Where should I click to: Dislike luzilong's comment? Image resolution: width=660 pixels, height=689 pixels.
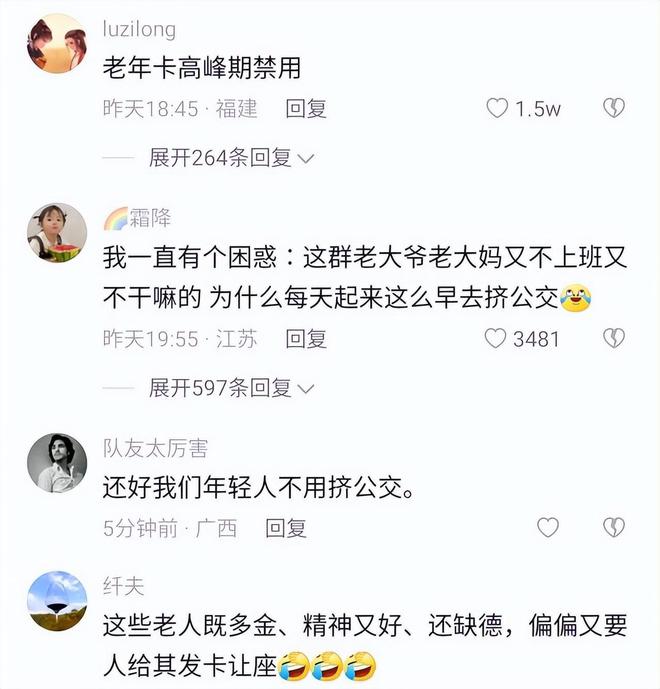[613, 108]
